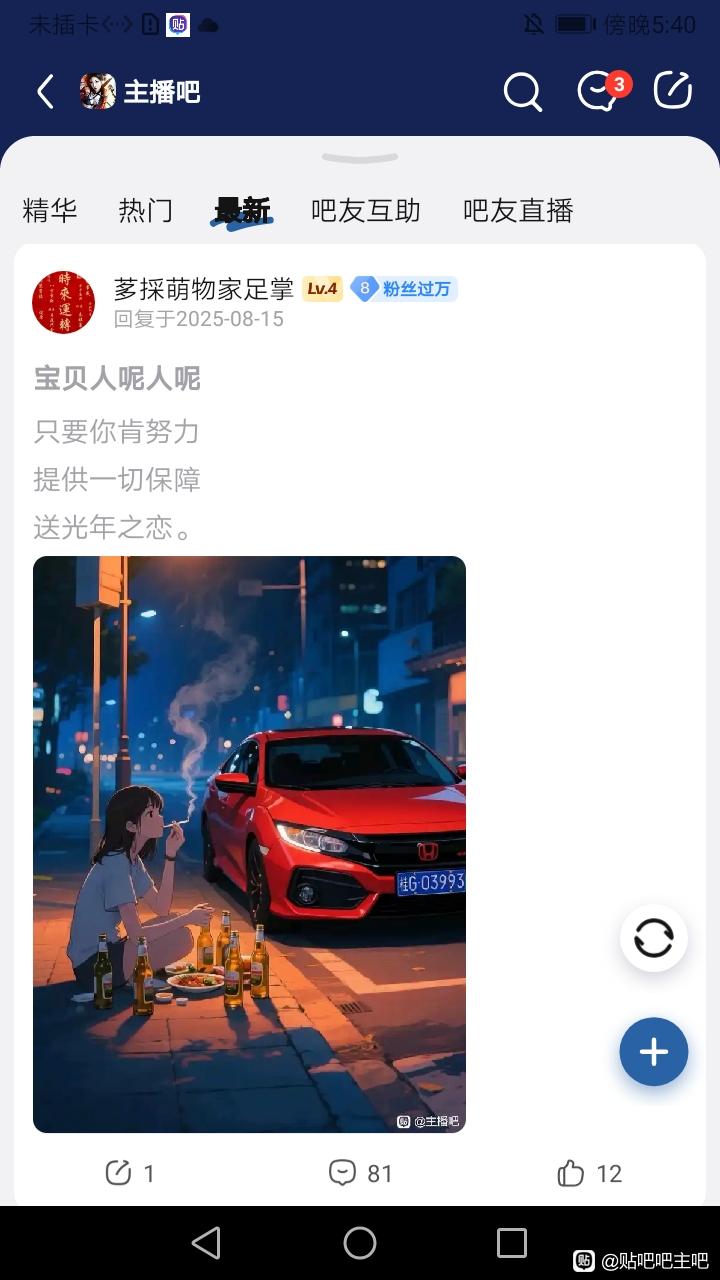
Task: Open search in 主播吧
Action: point(522,92)
